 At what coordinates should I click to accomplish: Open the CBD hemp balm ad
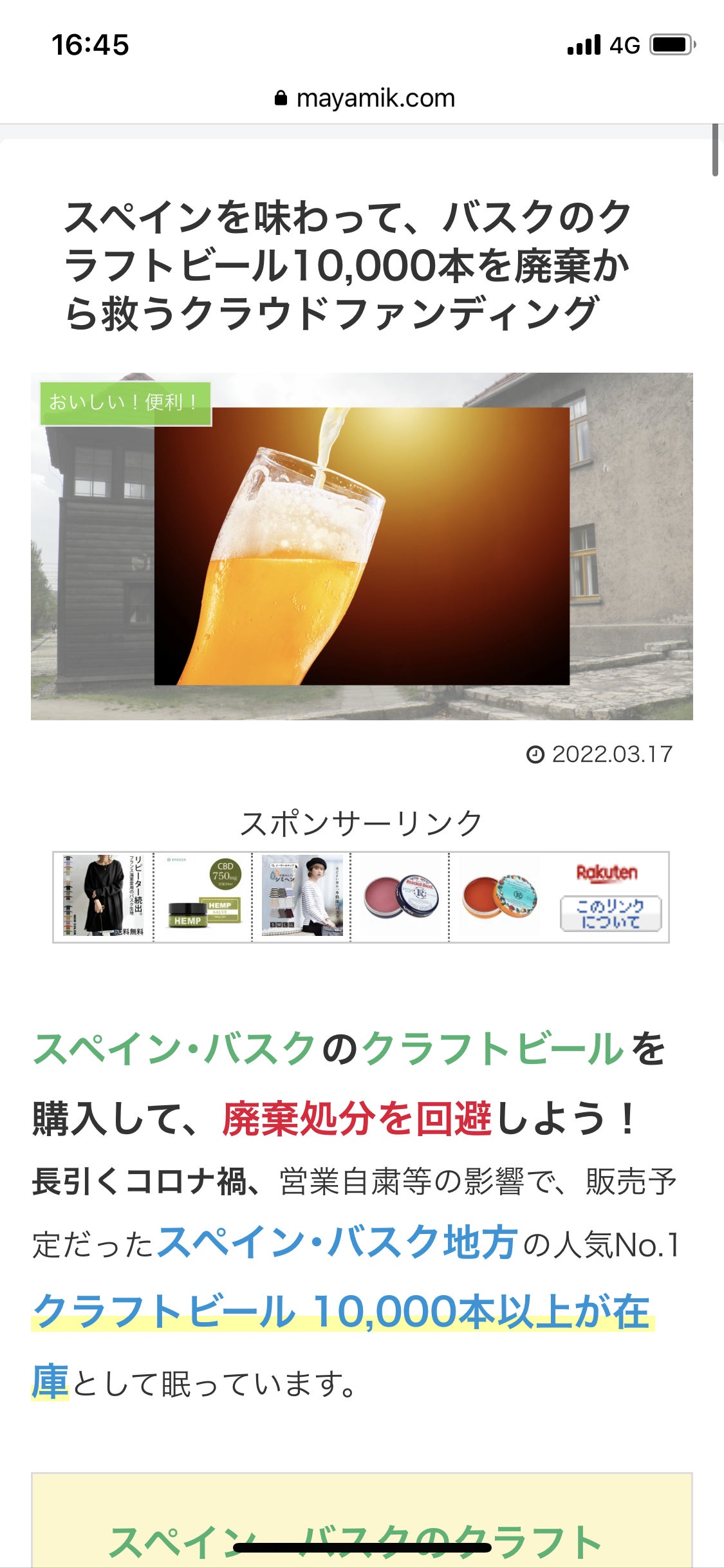coord(203,896)
